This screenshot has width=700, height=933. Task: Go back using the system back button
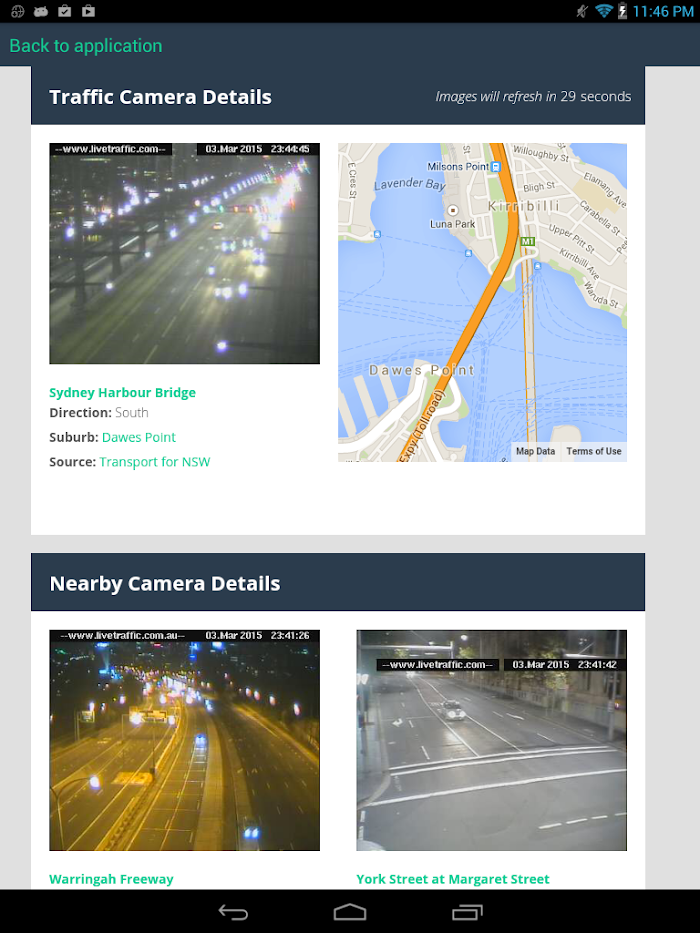pos(233,912)
